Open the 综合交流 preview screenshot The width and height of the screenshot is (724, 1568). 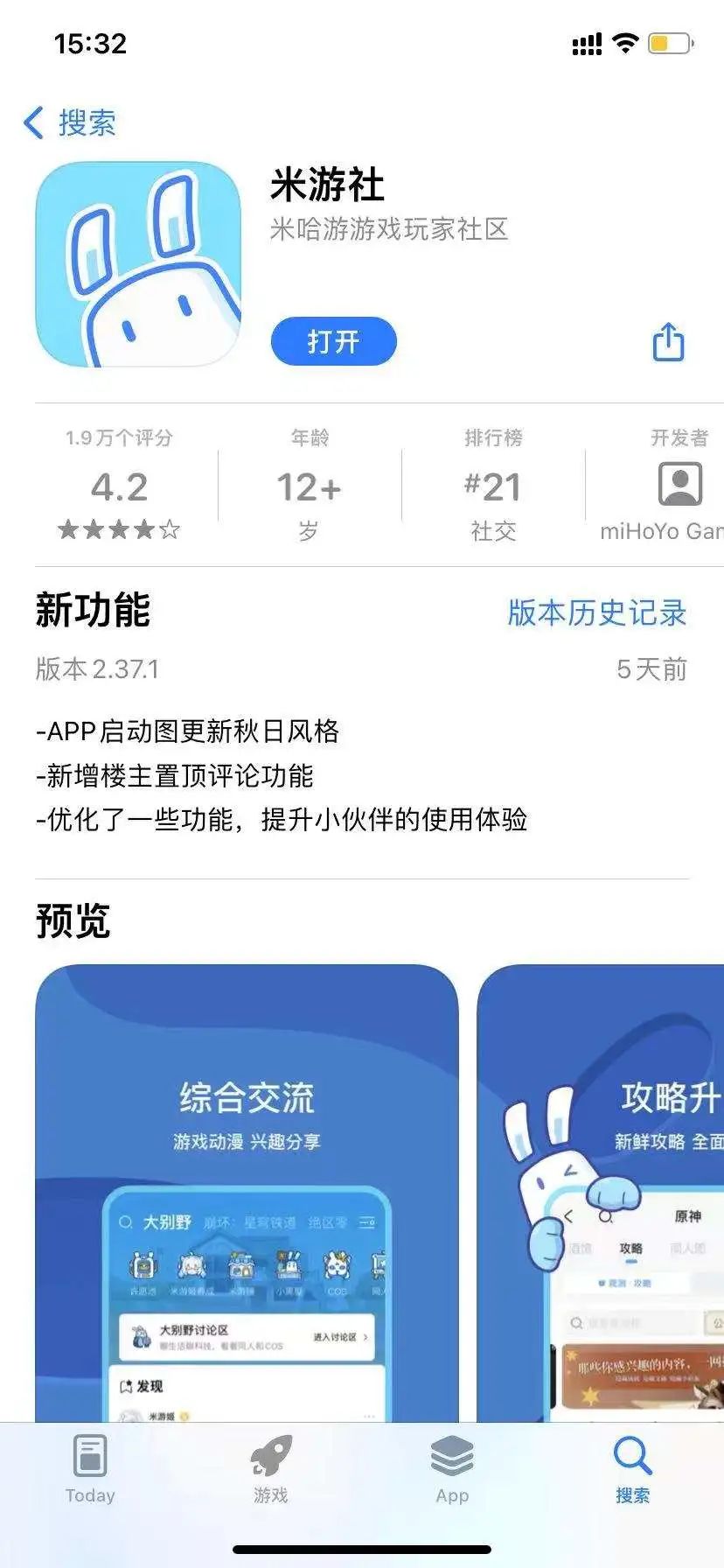click(x=247, y=1190)
